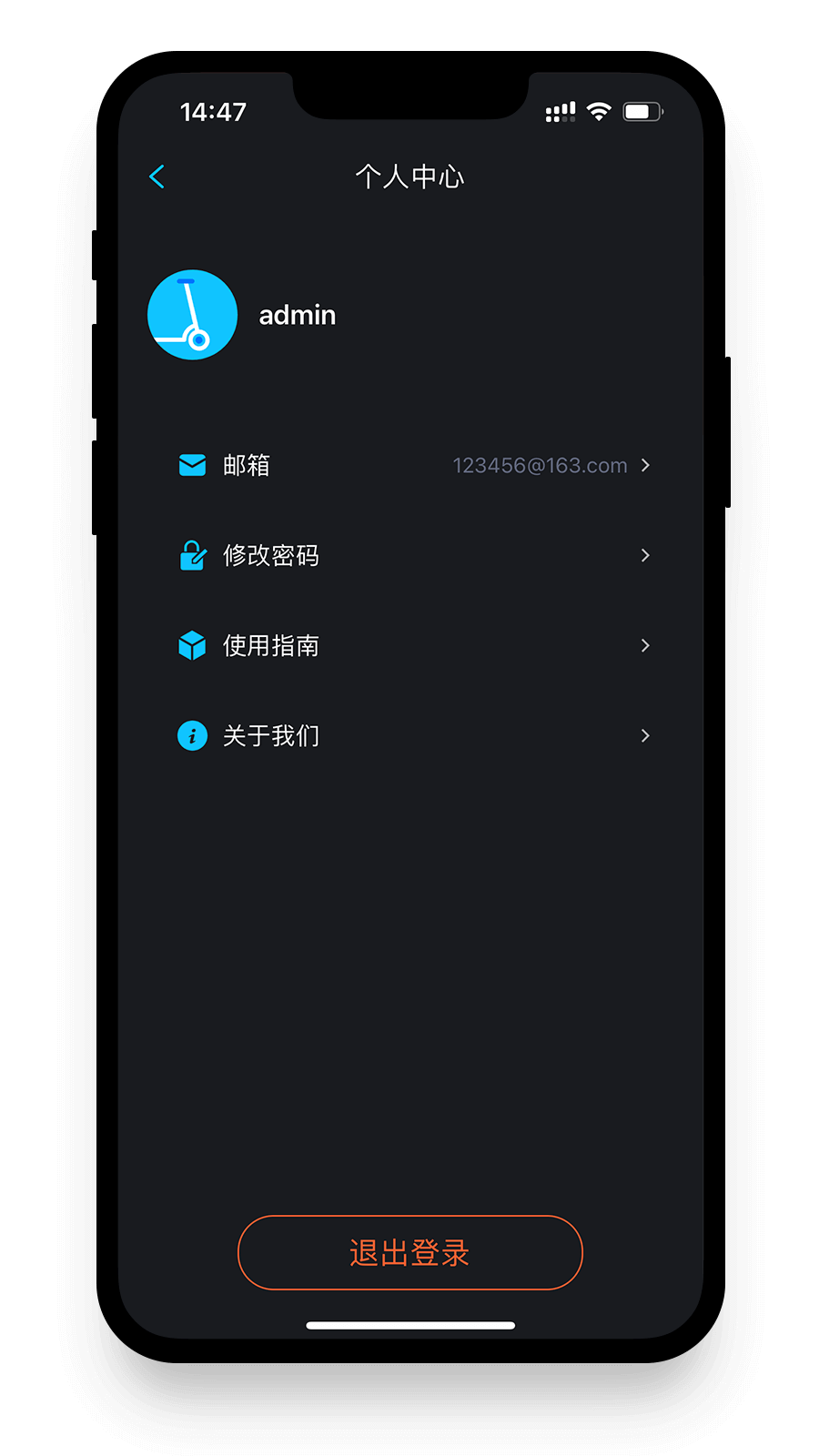Open 关于我们 about us page
This screenshot has width=819, height=1456.
(410, 735)
